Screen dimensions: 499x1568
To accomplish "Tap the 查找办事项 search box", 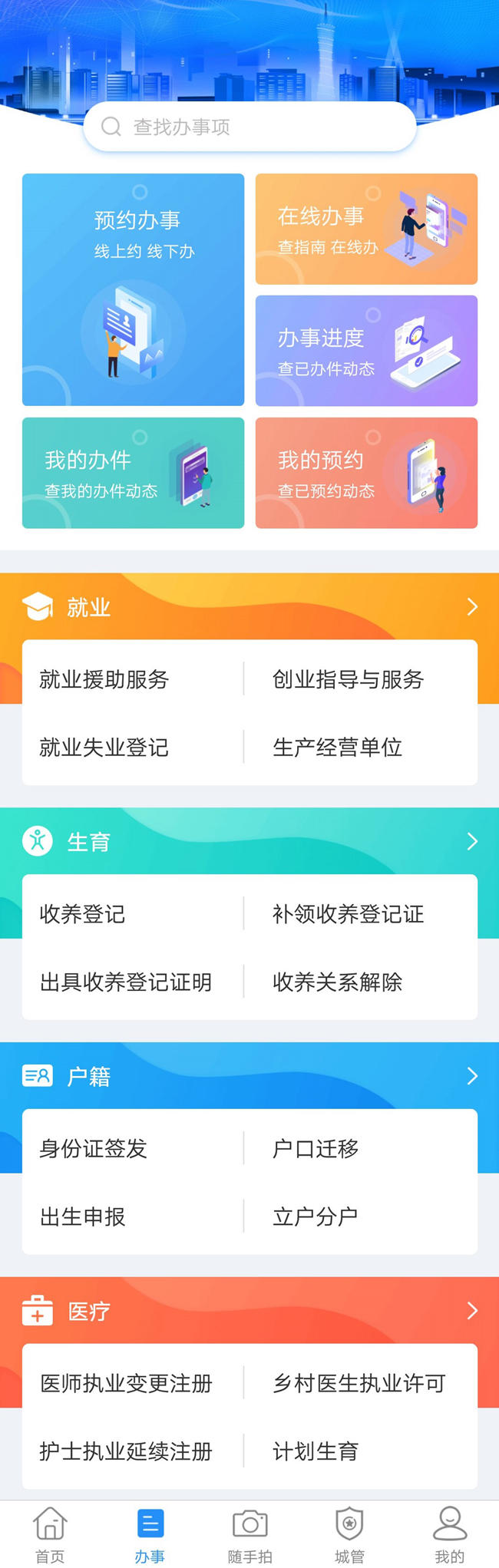I will pos(249,127).
